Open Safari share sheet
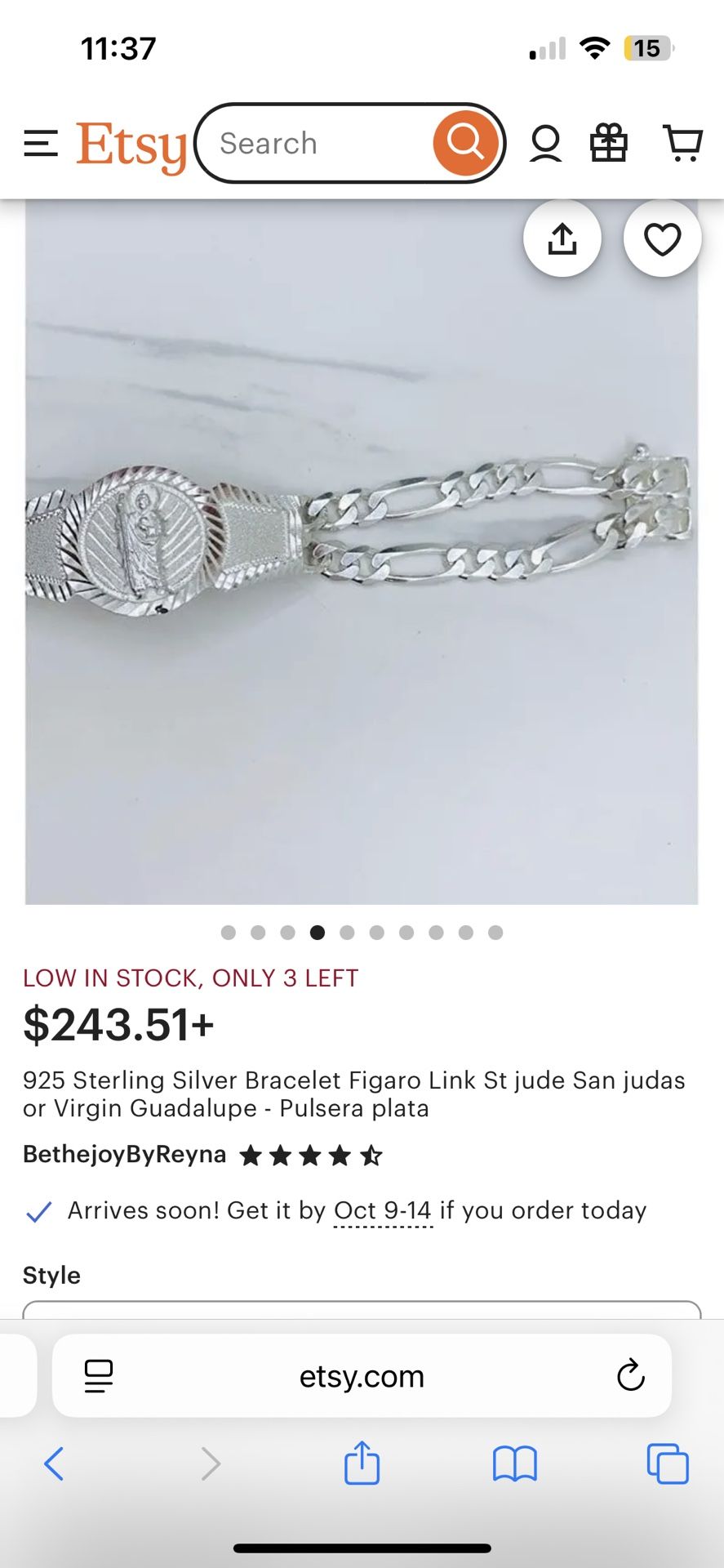Screen dimensions: 724x1568 (x=362, y=1462)
